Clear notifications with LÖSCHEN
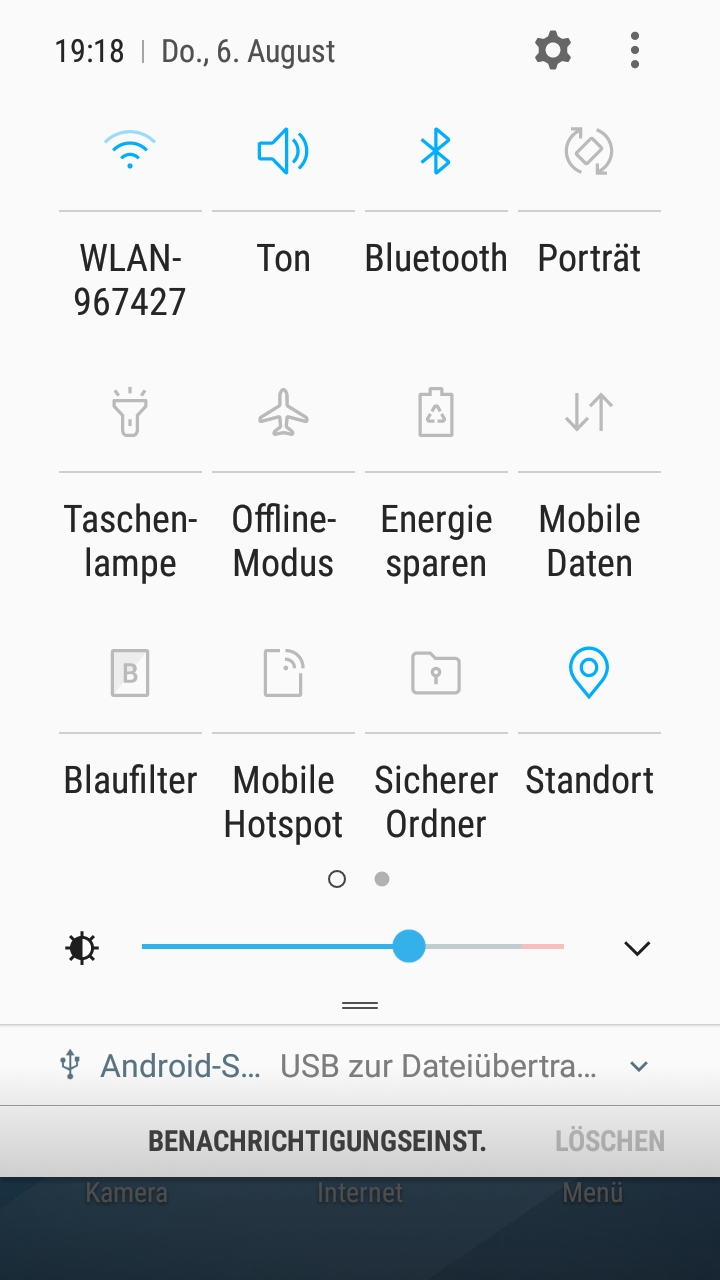720x1280 pixels. 610,1141
